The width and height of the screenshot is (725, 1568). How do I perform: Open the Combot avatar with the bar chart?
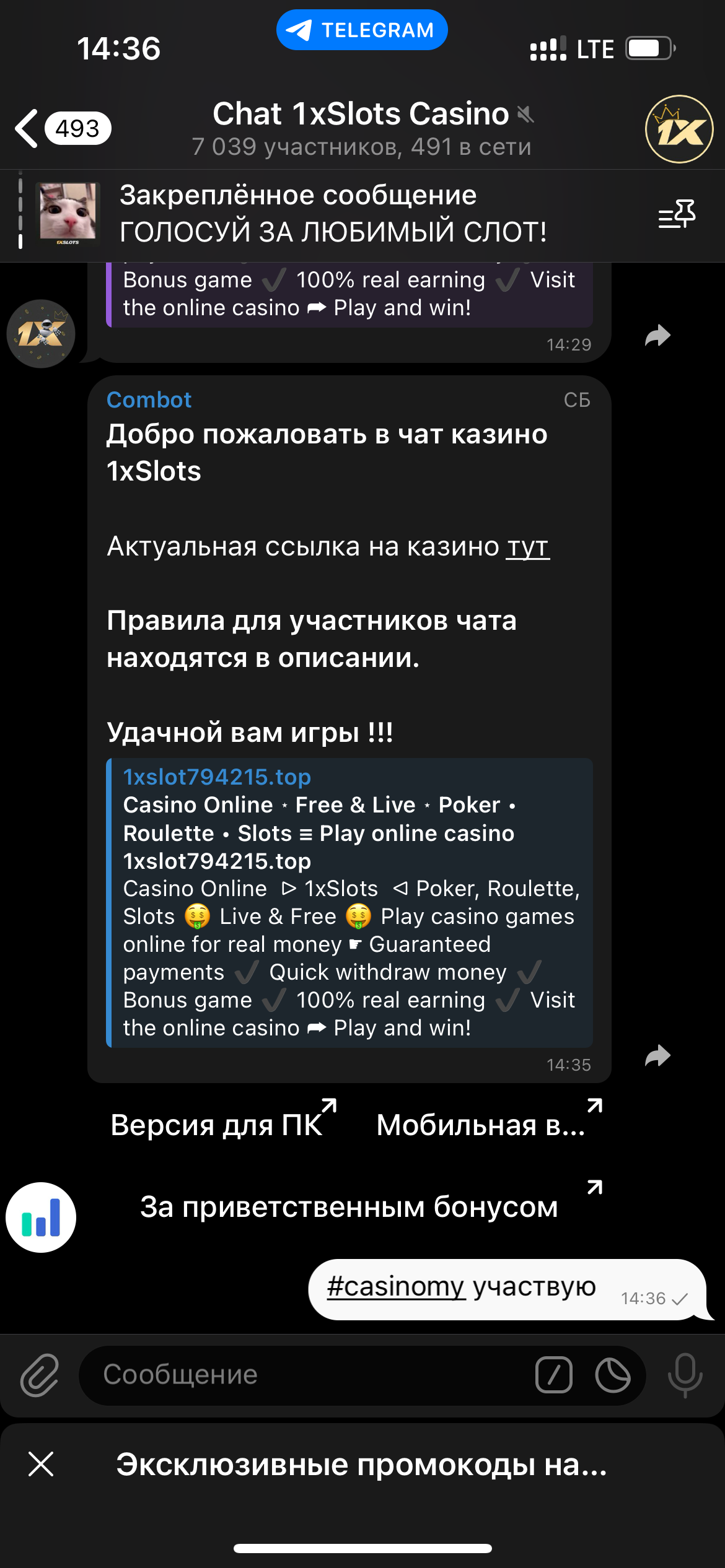pyautogui.click(x=41, y=1217)
